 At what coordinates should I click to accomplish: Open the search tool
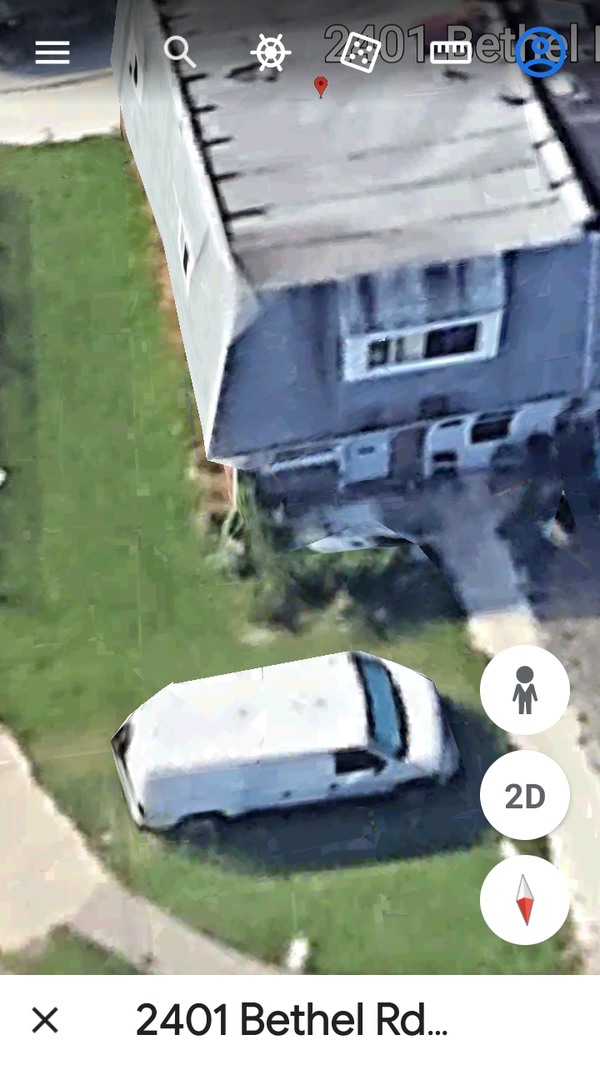pyautogui.click(x=180, y=52)
